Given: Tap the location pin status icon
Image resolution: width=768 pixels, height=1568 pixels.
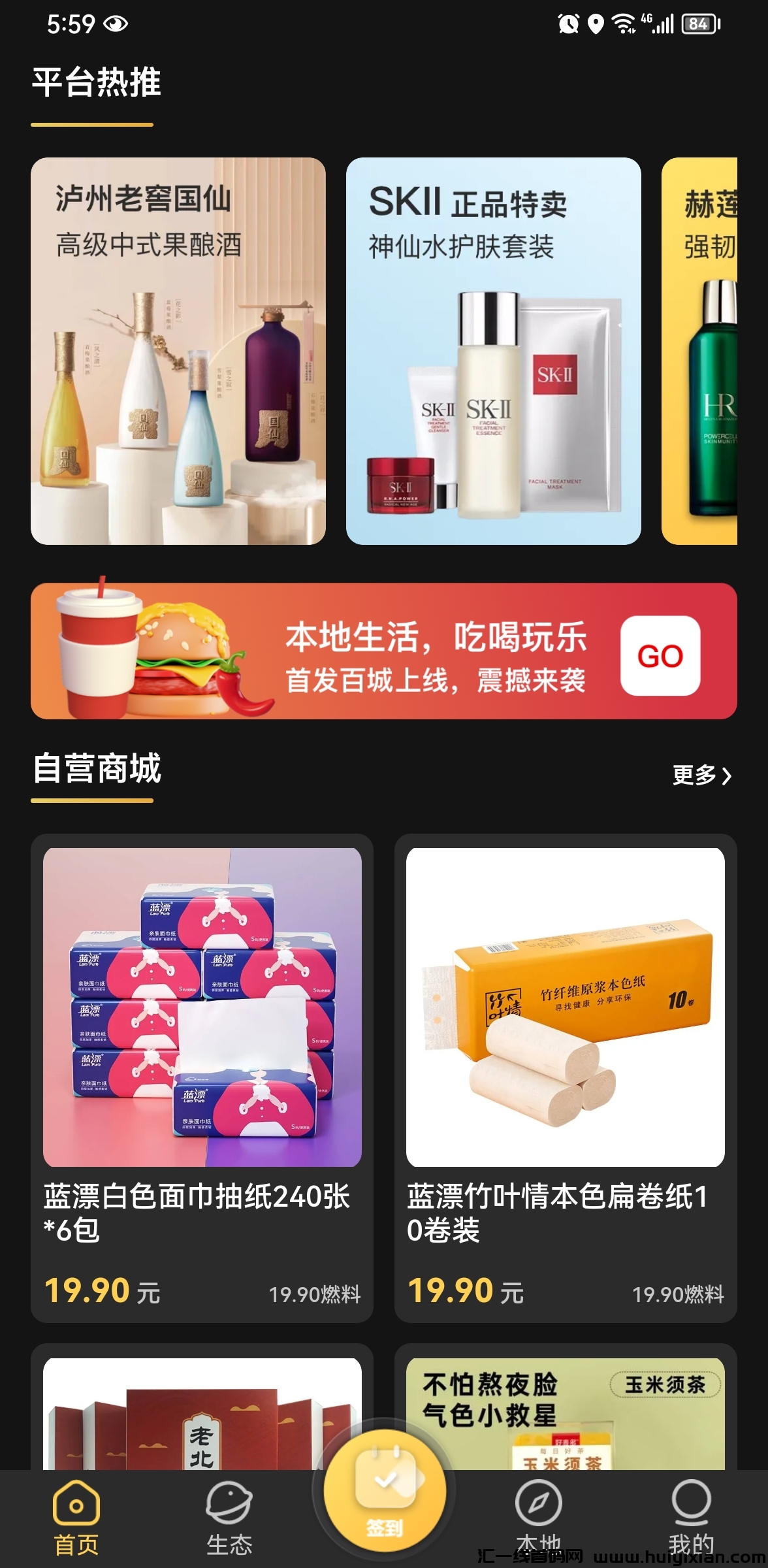Looking at the screenshot, I should pos(596,24).
